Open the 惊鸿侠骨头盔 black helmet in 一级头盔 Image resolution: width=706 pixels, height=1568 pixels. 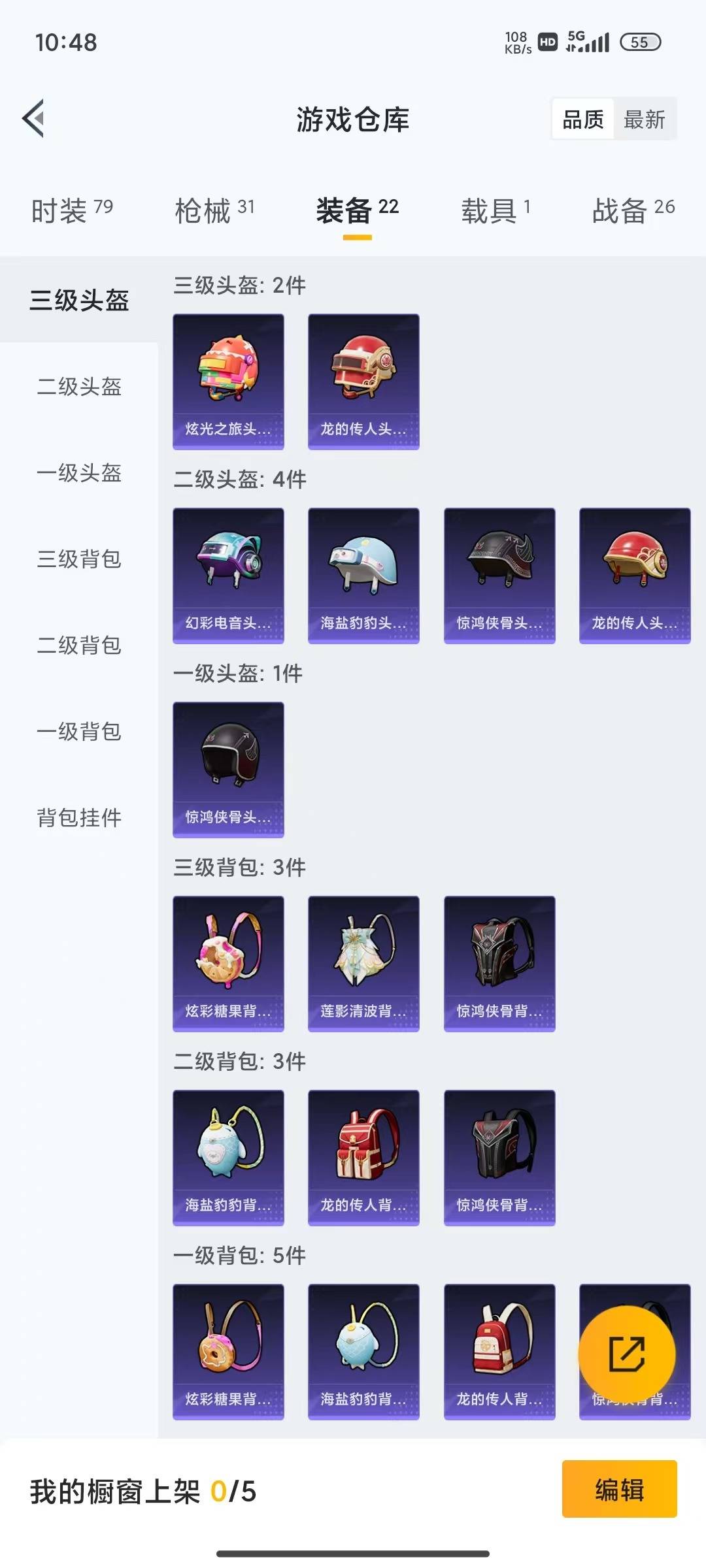click(228, 769)
